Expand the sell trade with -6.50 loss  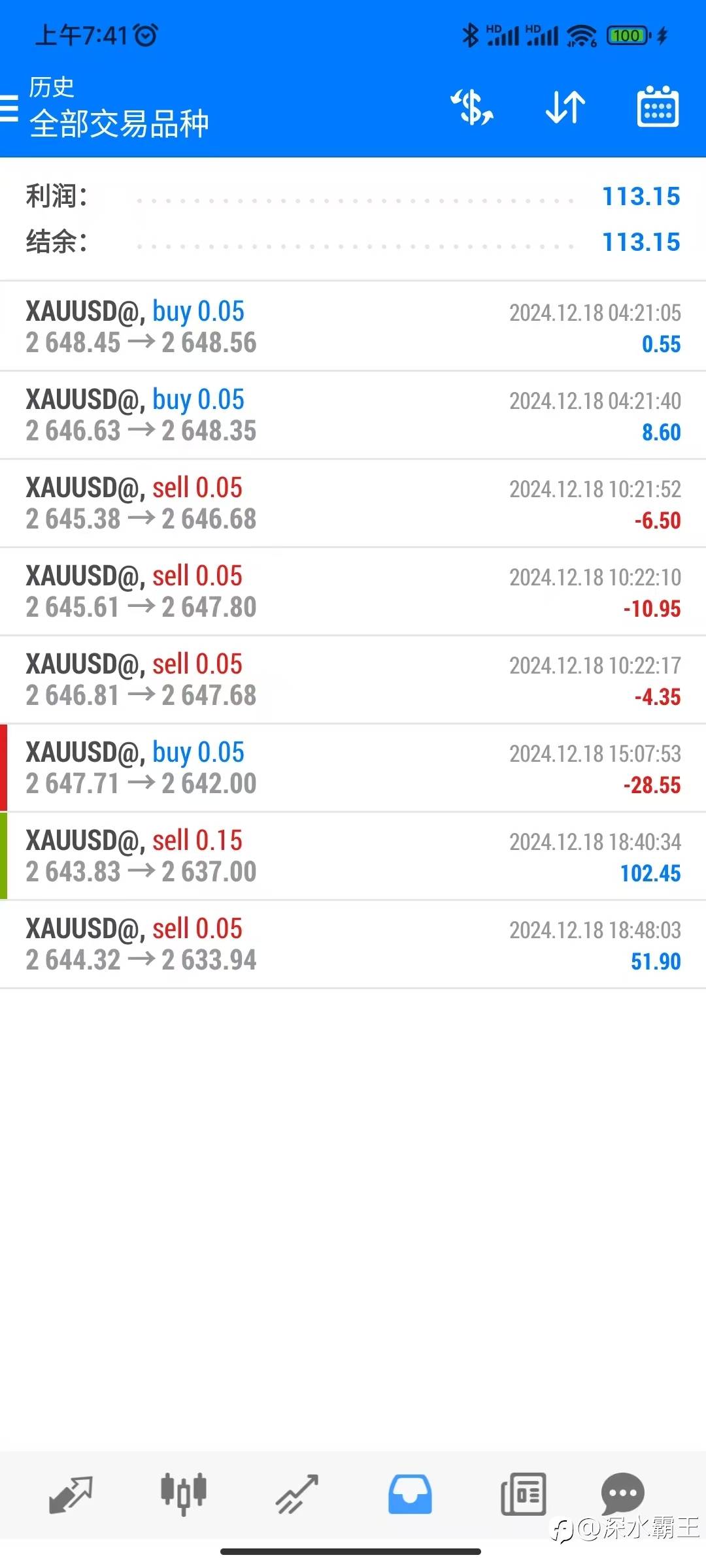(353, 503)
